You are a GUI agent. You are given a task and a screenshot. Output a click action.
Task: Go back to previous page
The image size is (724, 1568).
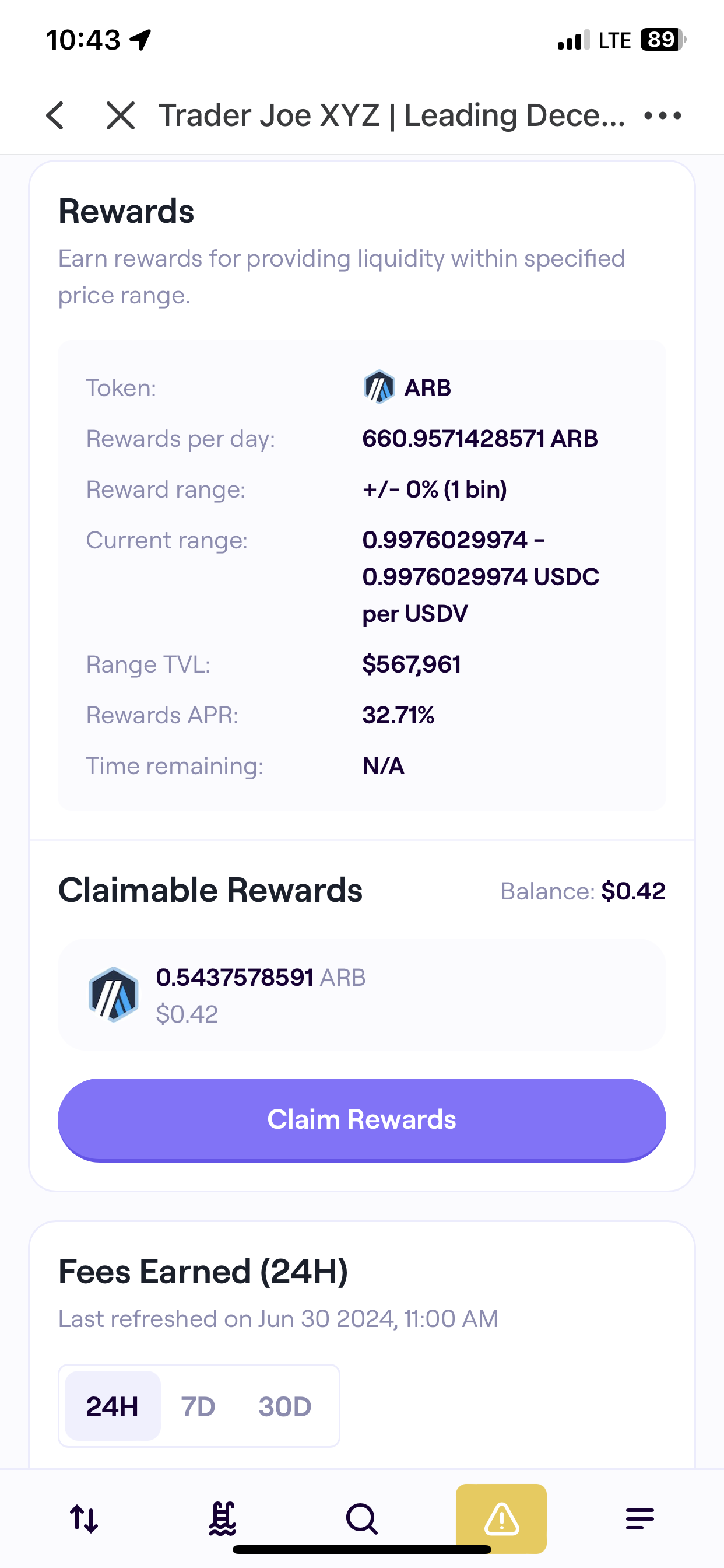coord(55,115)
